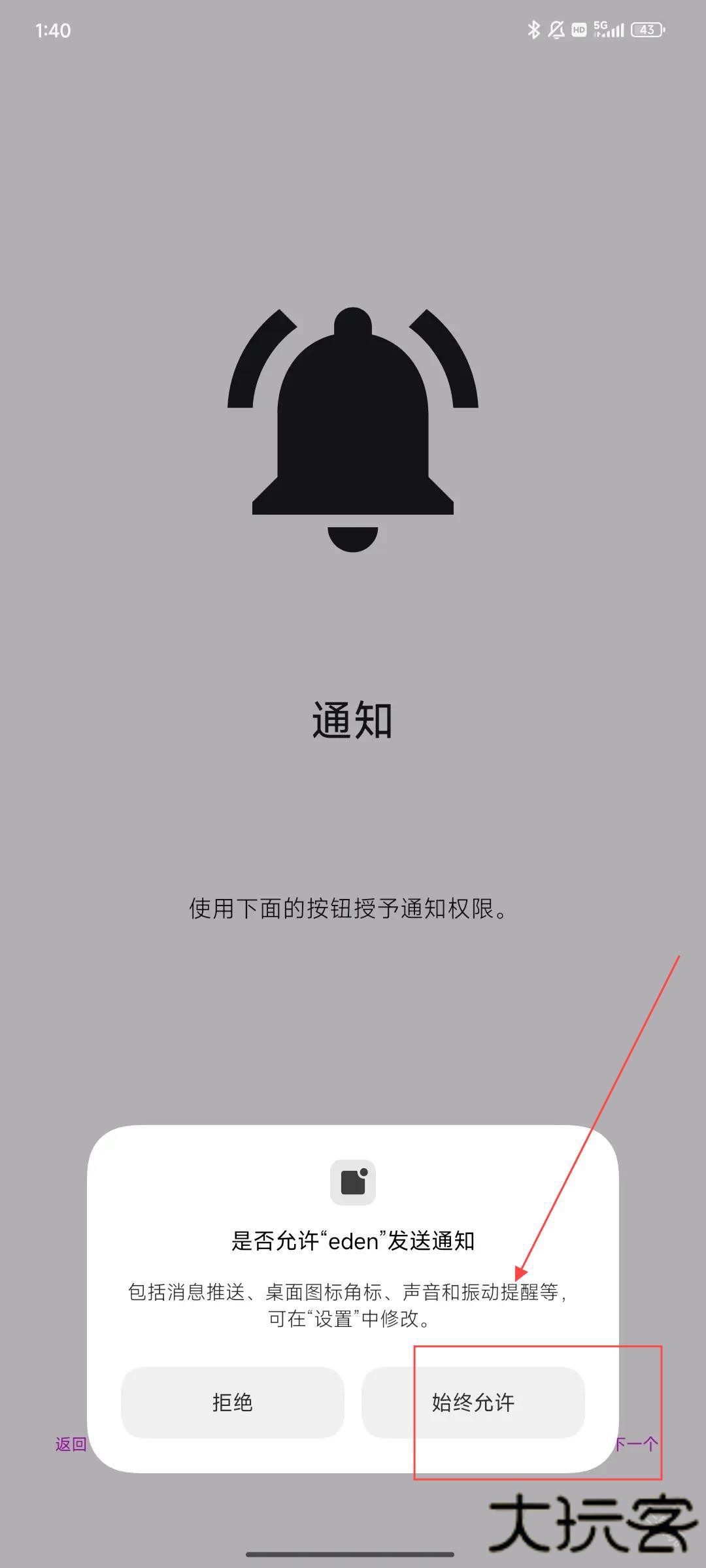Tap the dialog title 是否允许eden发送通知

353,1241
